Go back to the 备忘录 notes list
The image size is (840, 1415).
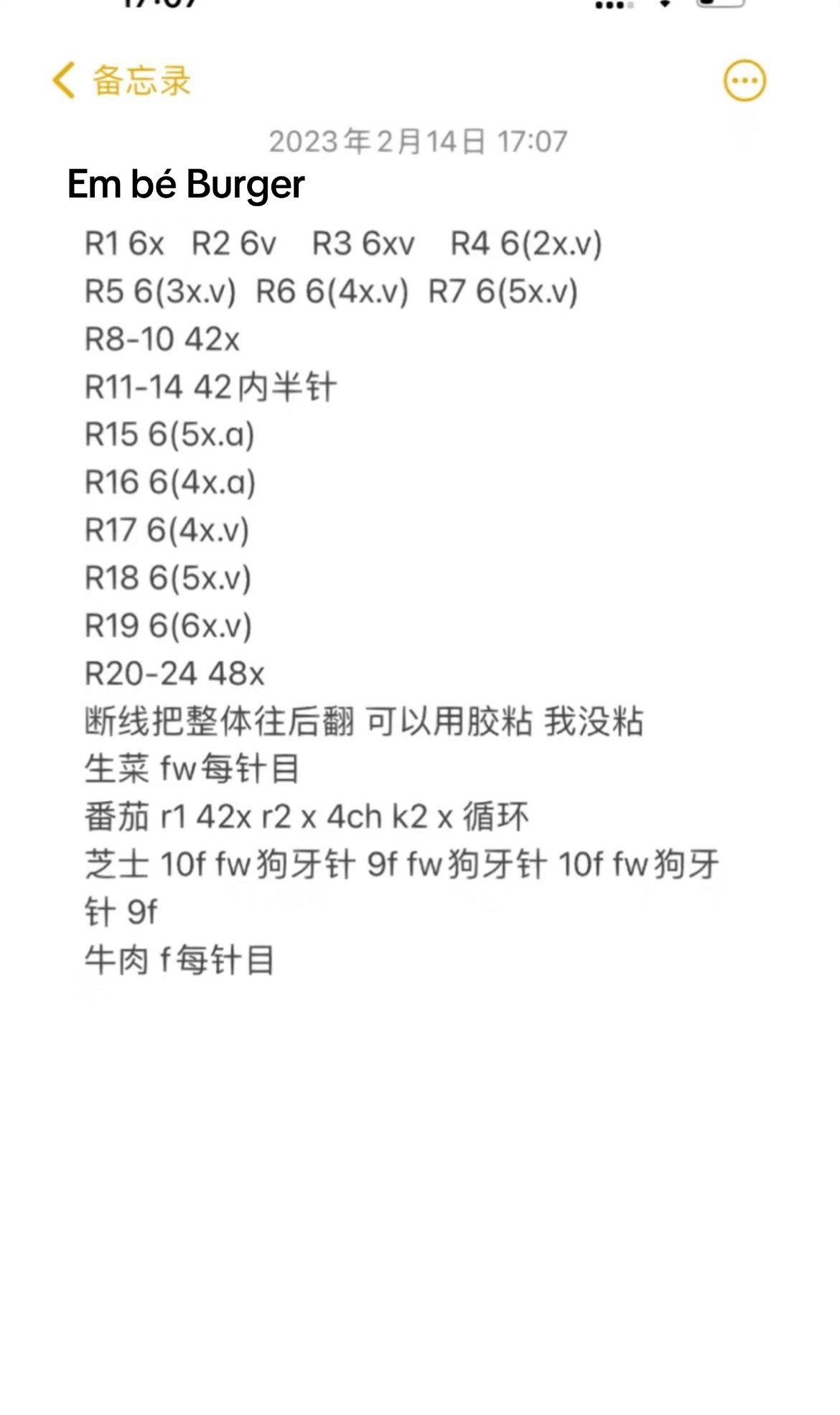point(121,80)
